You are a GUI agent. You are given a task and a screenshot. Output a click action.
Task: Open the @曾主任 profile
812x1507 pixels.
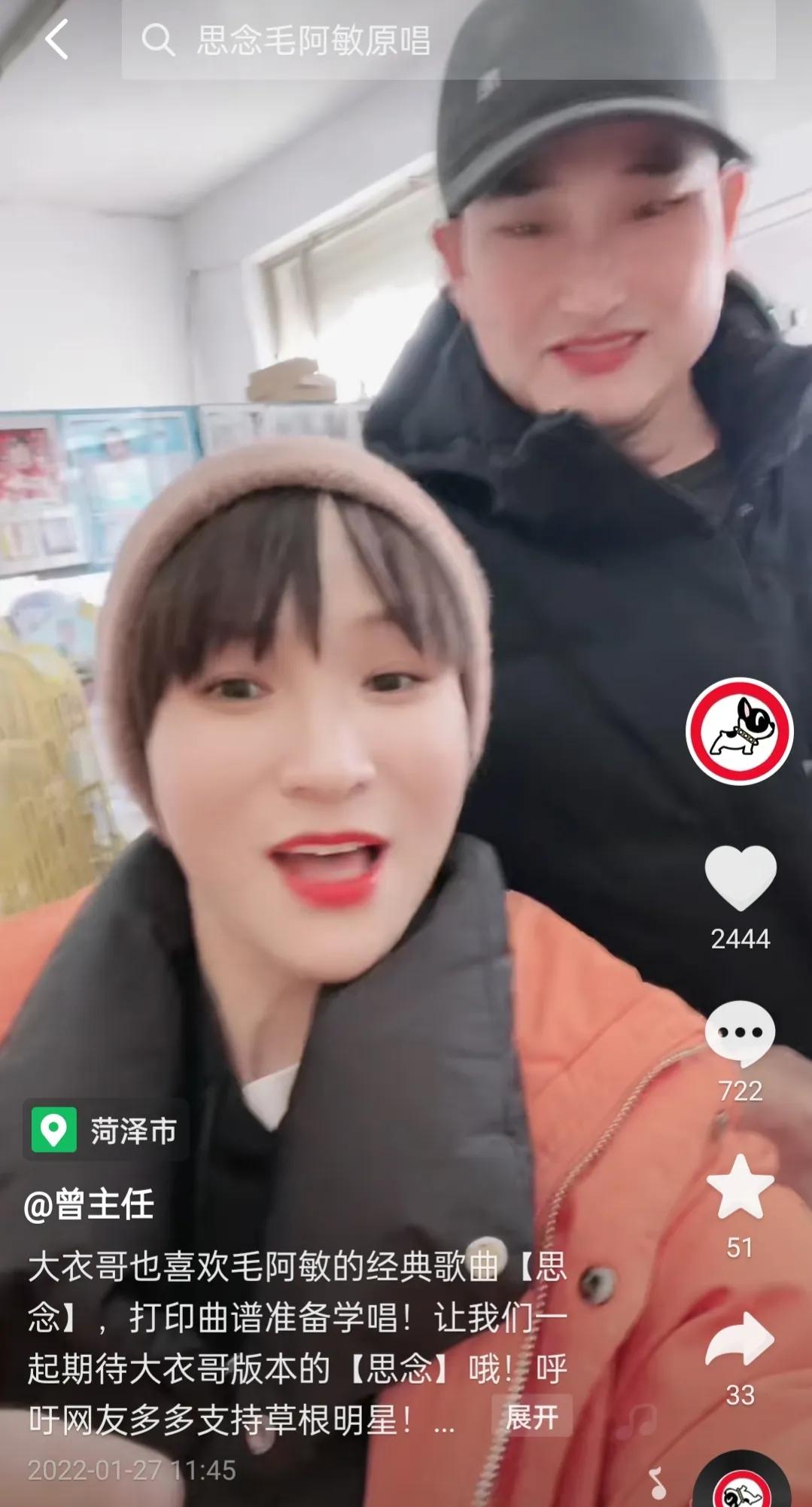[x=89, y=1205]
